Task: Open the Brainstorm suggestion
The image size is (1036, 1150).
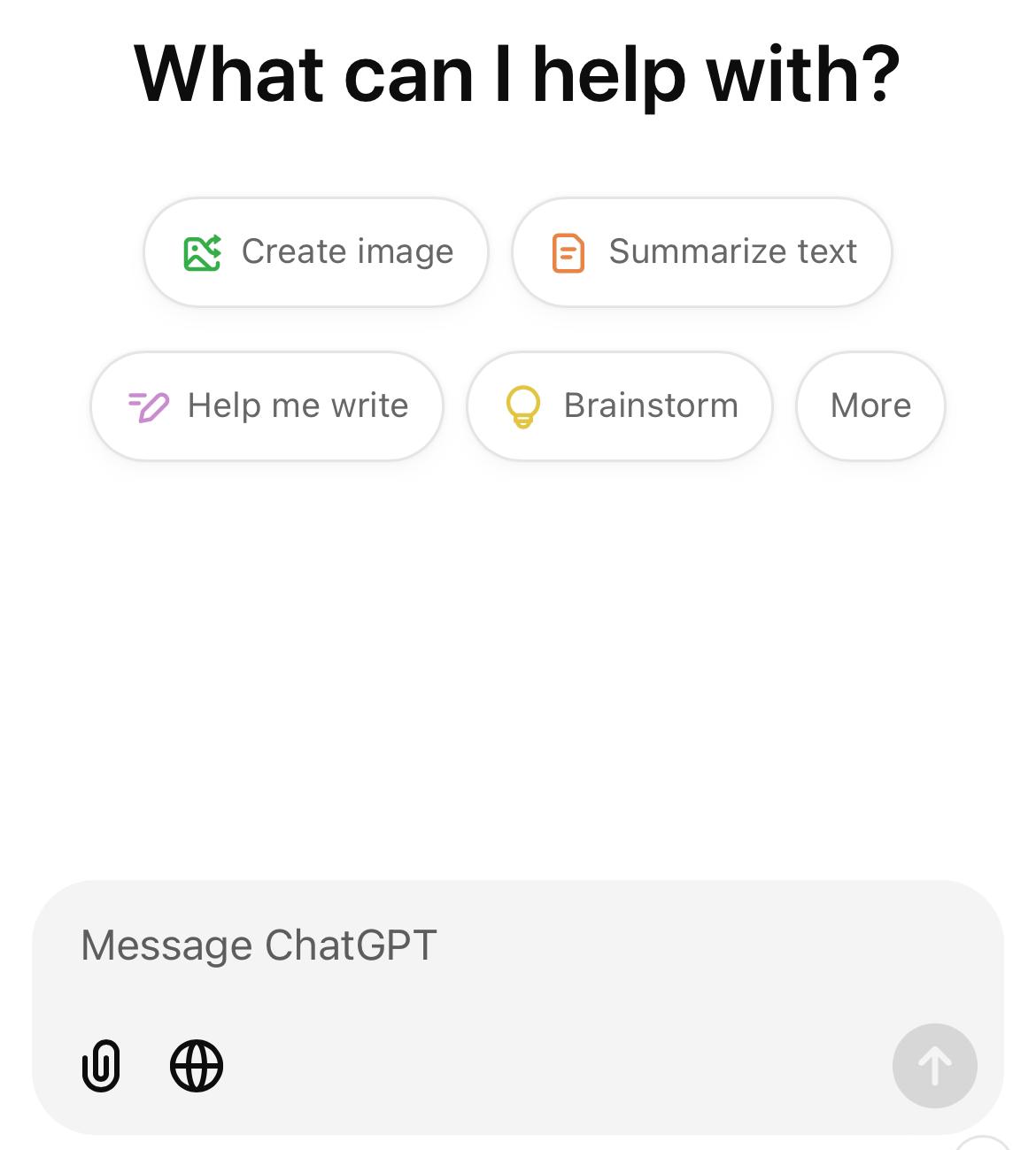Action: [620, 406]
